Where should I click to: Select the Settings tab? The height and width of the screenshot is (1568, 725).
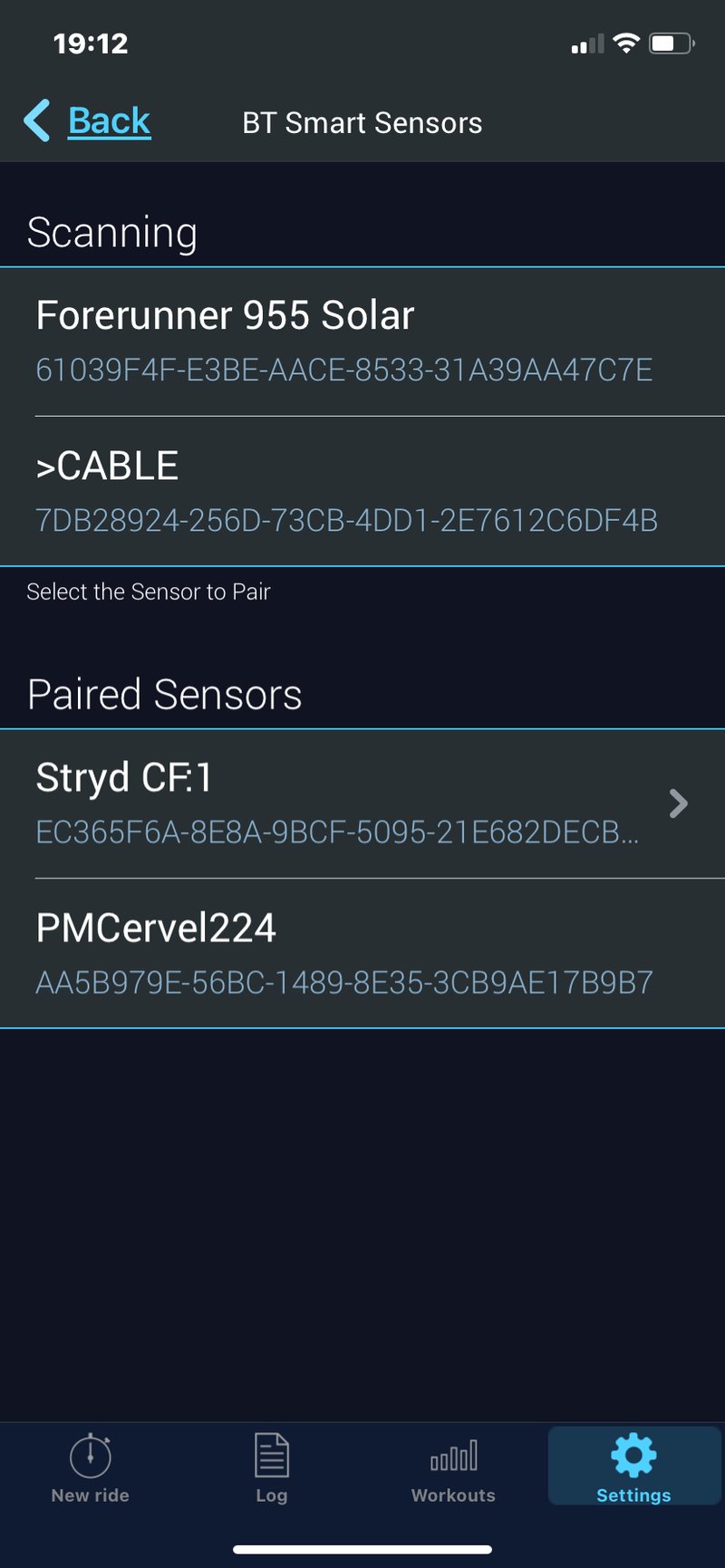(633, 1467)
